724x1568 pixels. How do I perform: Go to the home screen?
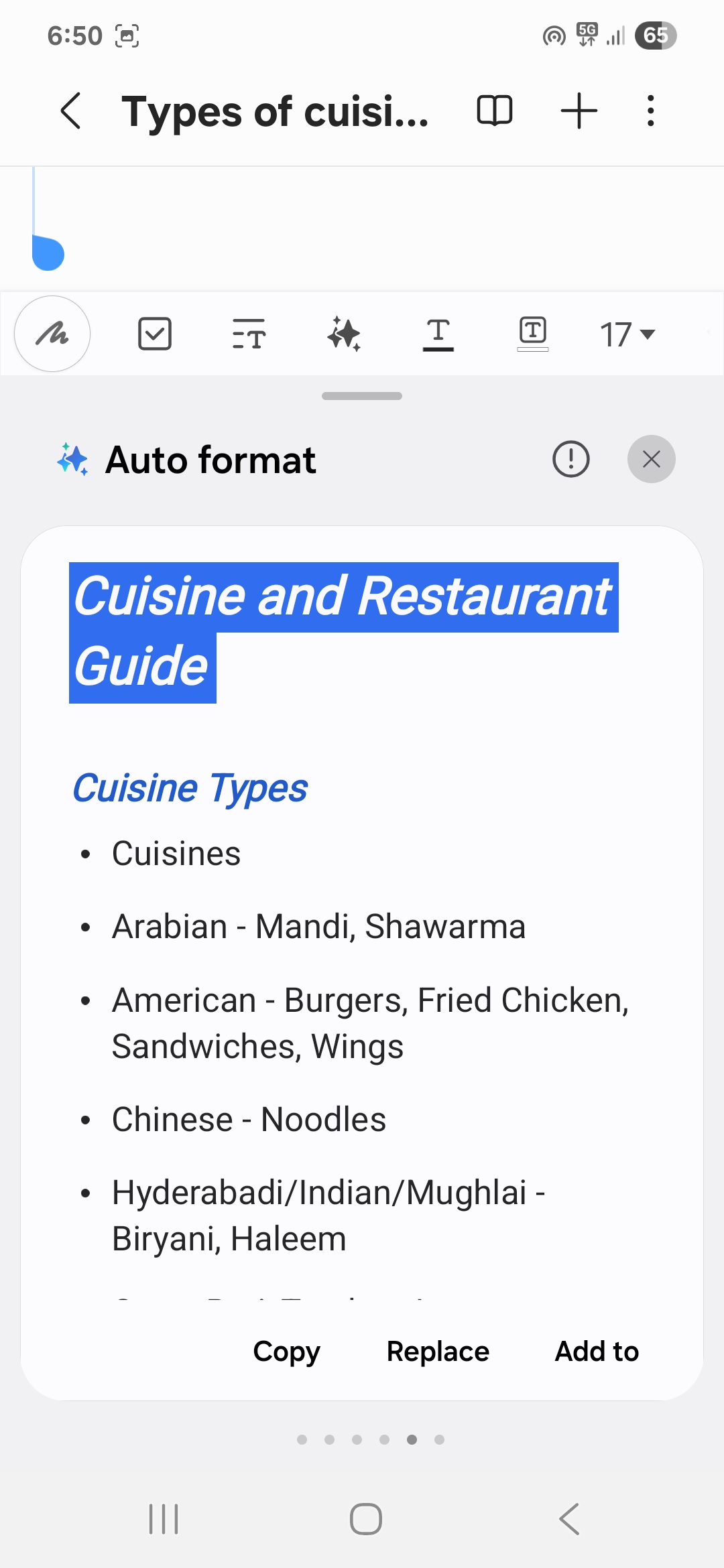coord(366,1519)
